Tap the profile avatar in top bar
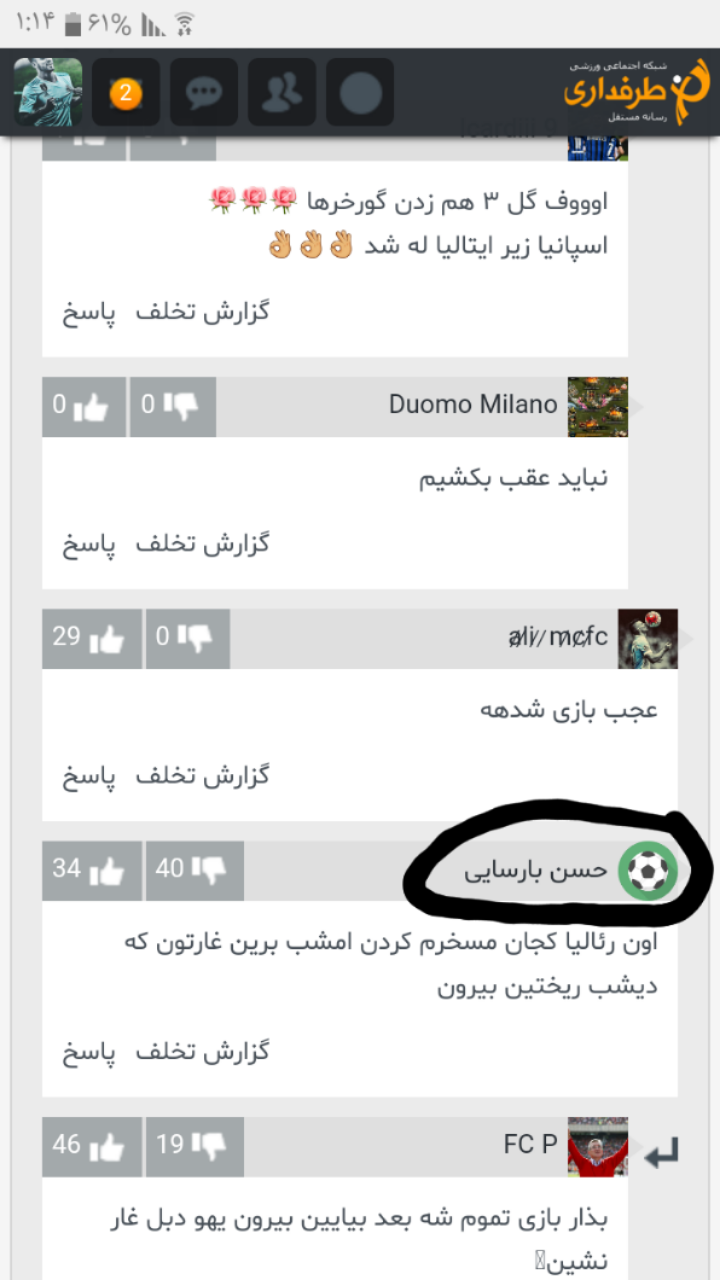Screen dimensions: 720x1280 point(48,92)
